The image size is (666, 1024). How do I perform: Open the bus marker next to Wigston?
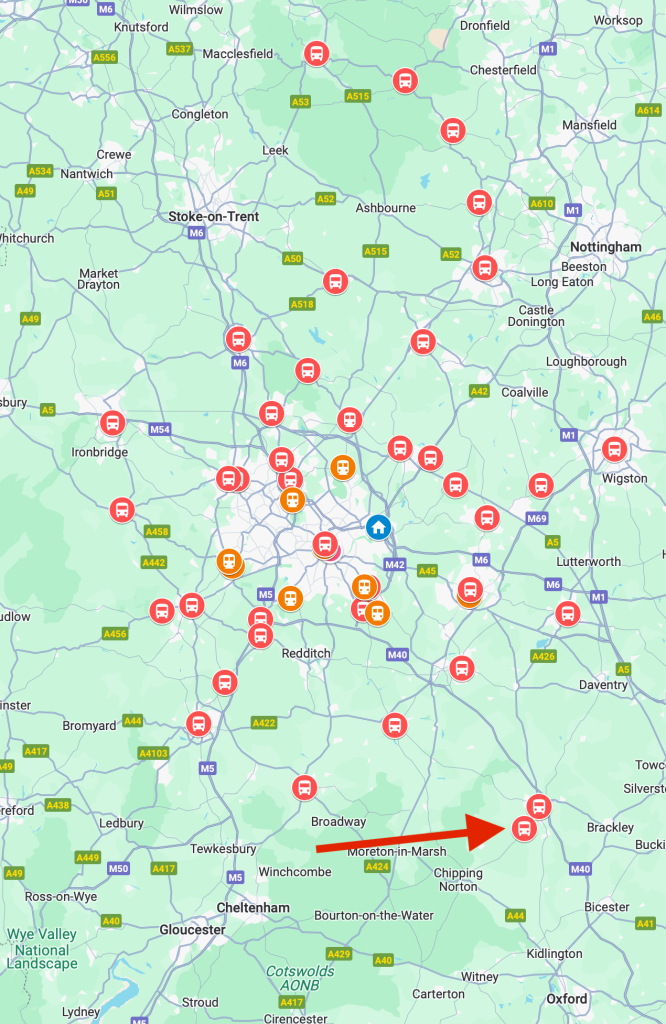point(614,449)
